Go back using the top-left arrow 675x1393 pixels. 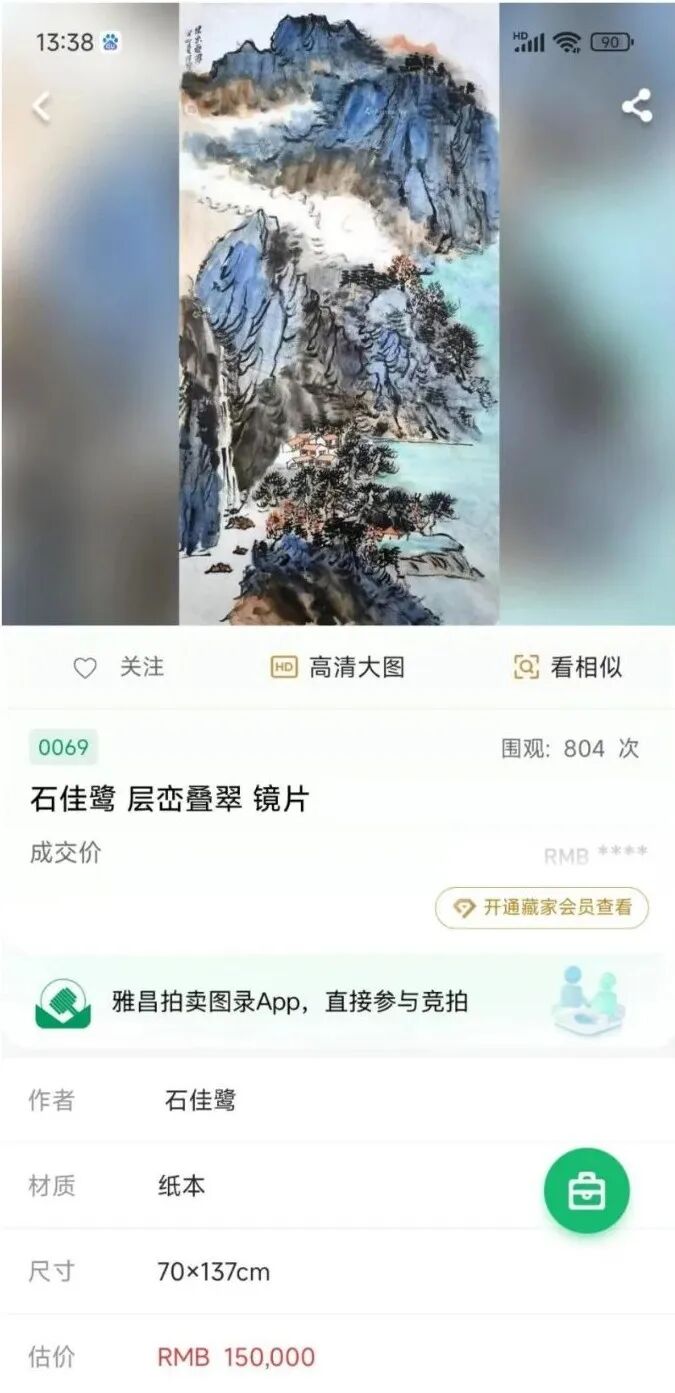pos(41,106)
